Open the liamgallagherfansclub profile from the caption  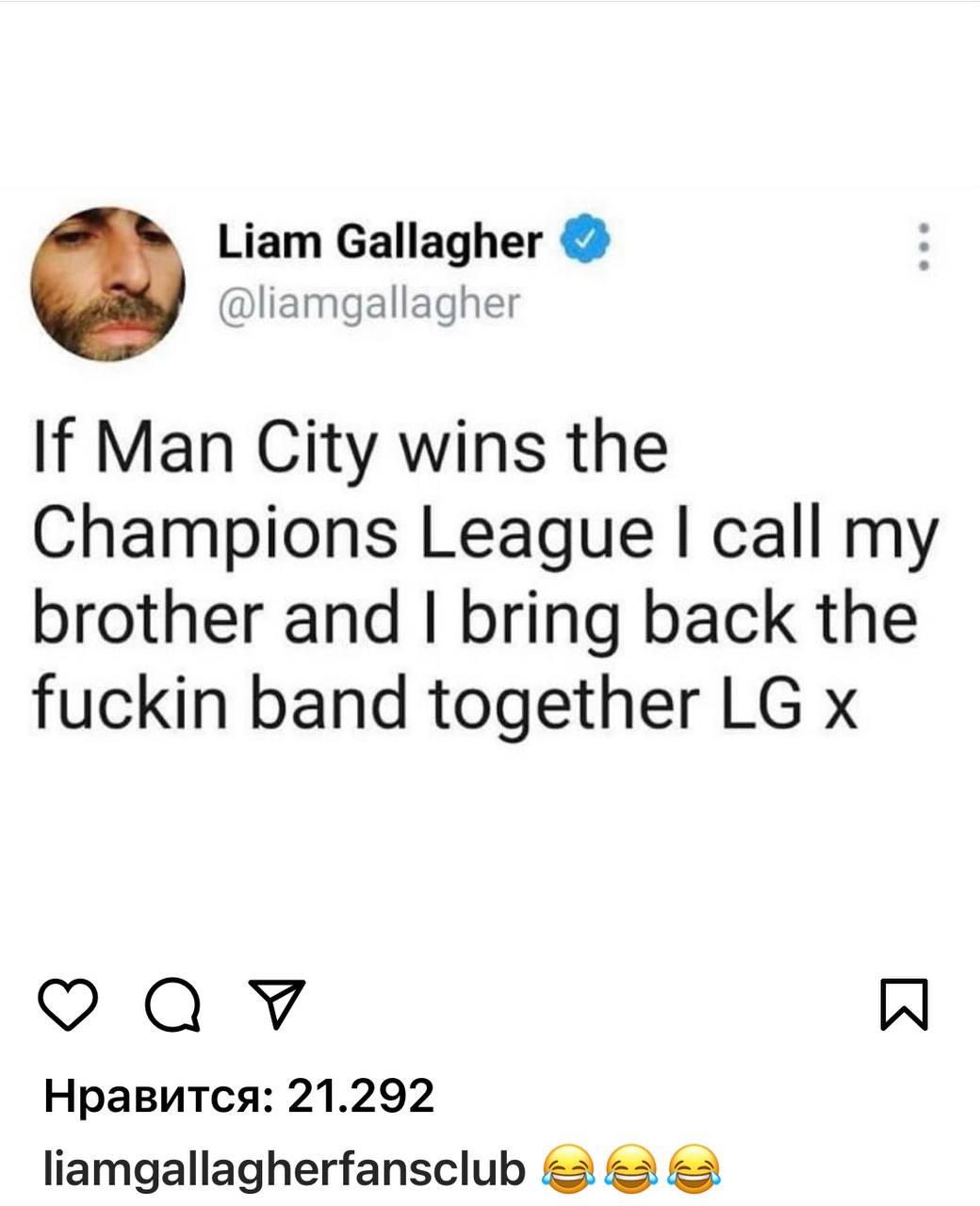284,1168
